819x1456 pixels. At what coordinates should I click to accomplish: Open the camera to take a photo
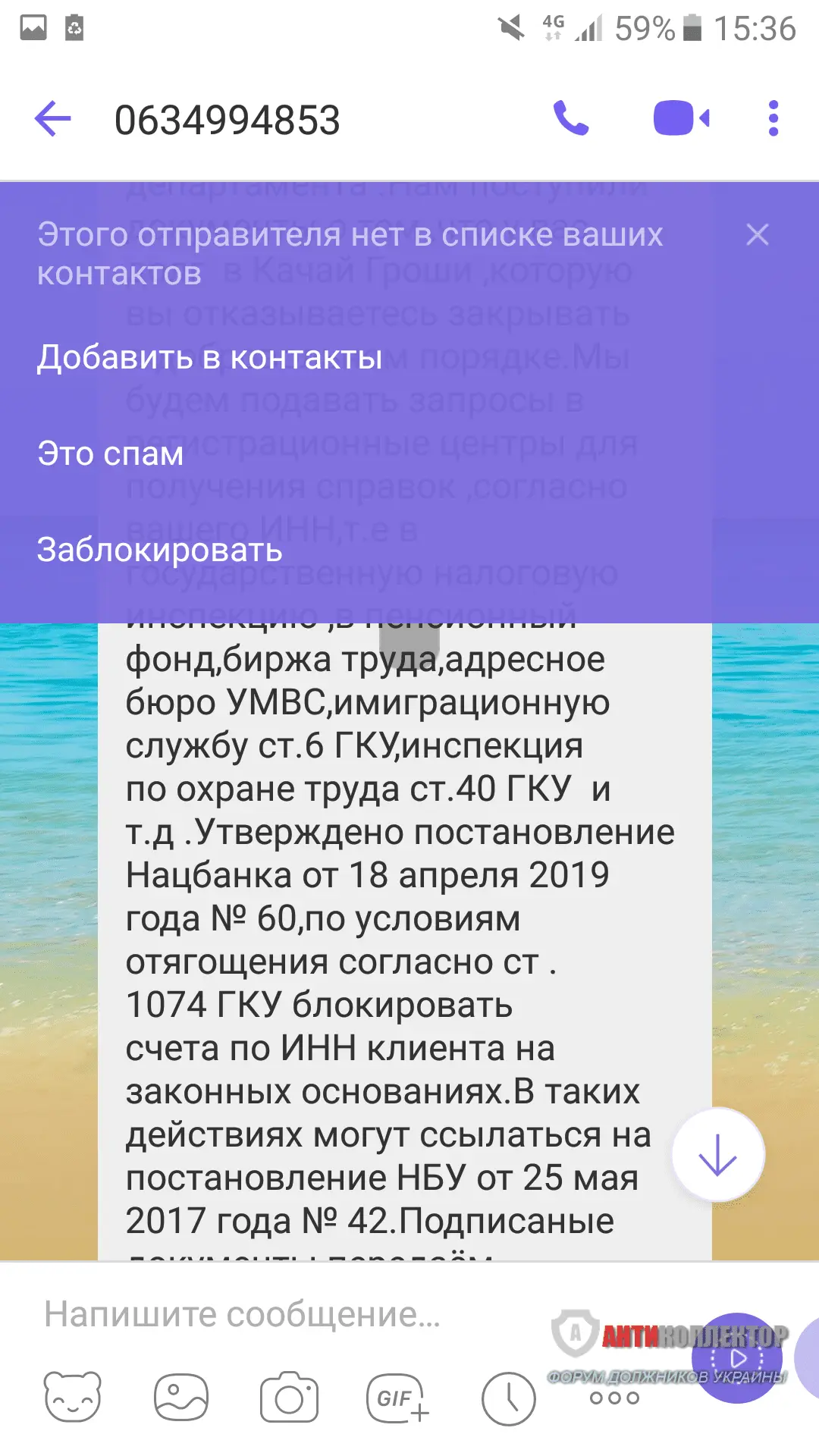tap(289, 1397)
